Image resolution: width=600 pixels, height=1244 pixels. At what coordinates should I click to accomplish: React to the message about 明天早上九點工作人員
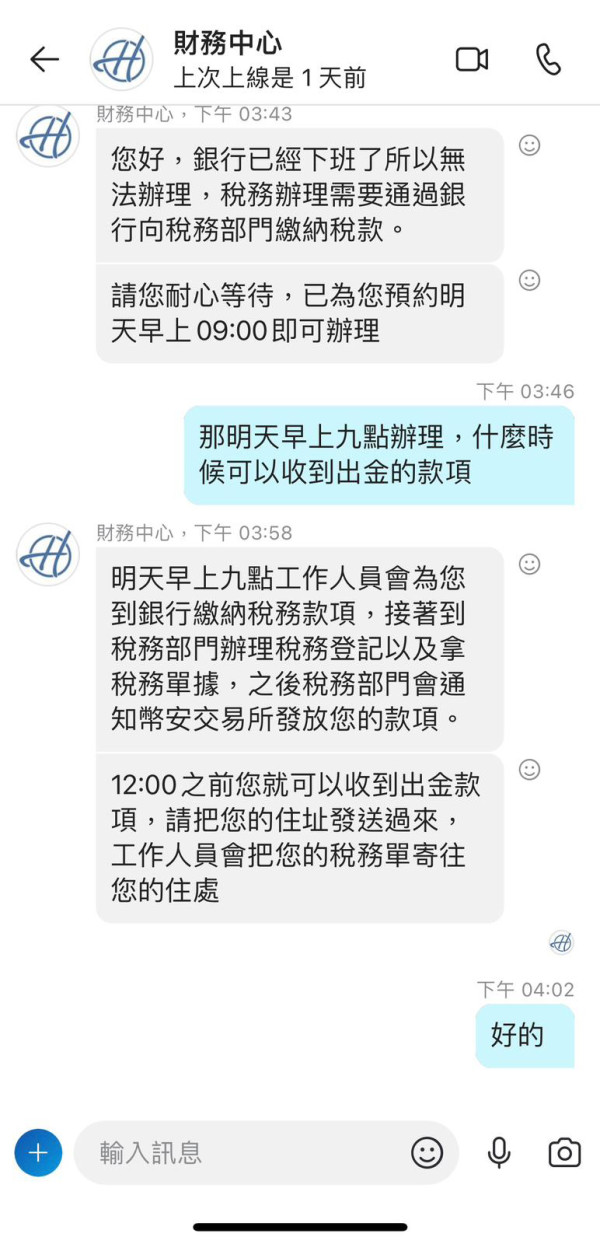click(530, 564)
